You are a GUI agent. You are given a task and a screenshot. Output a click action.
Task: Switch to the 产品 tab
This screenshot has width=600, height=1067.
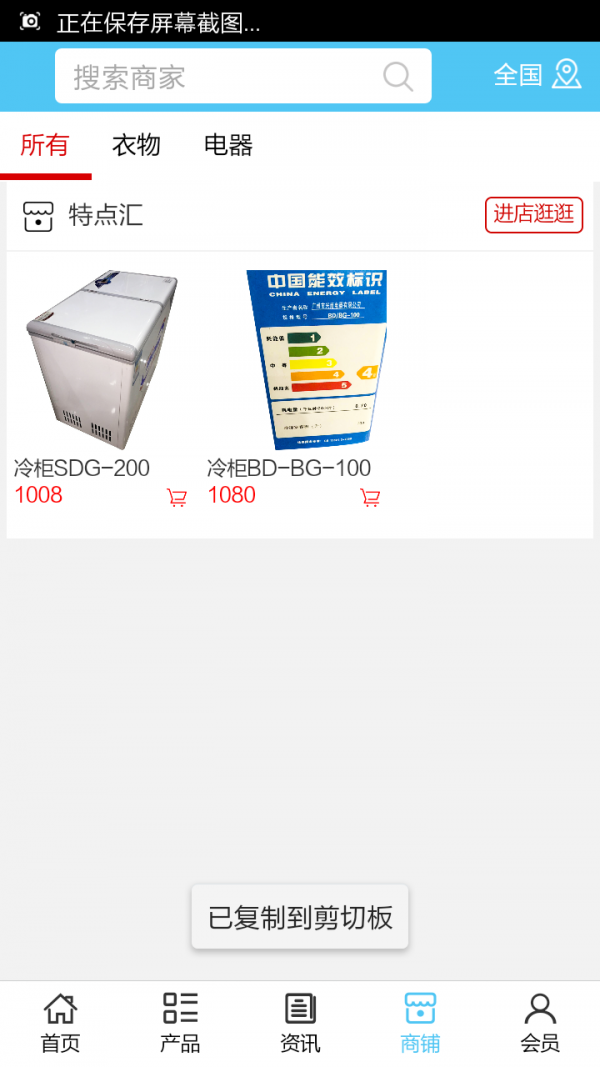pos(180,1023)
